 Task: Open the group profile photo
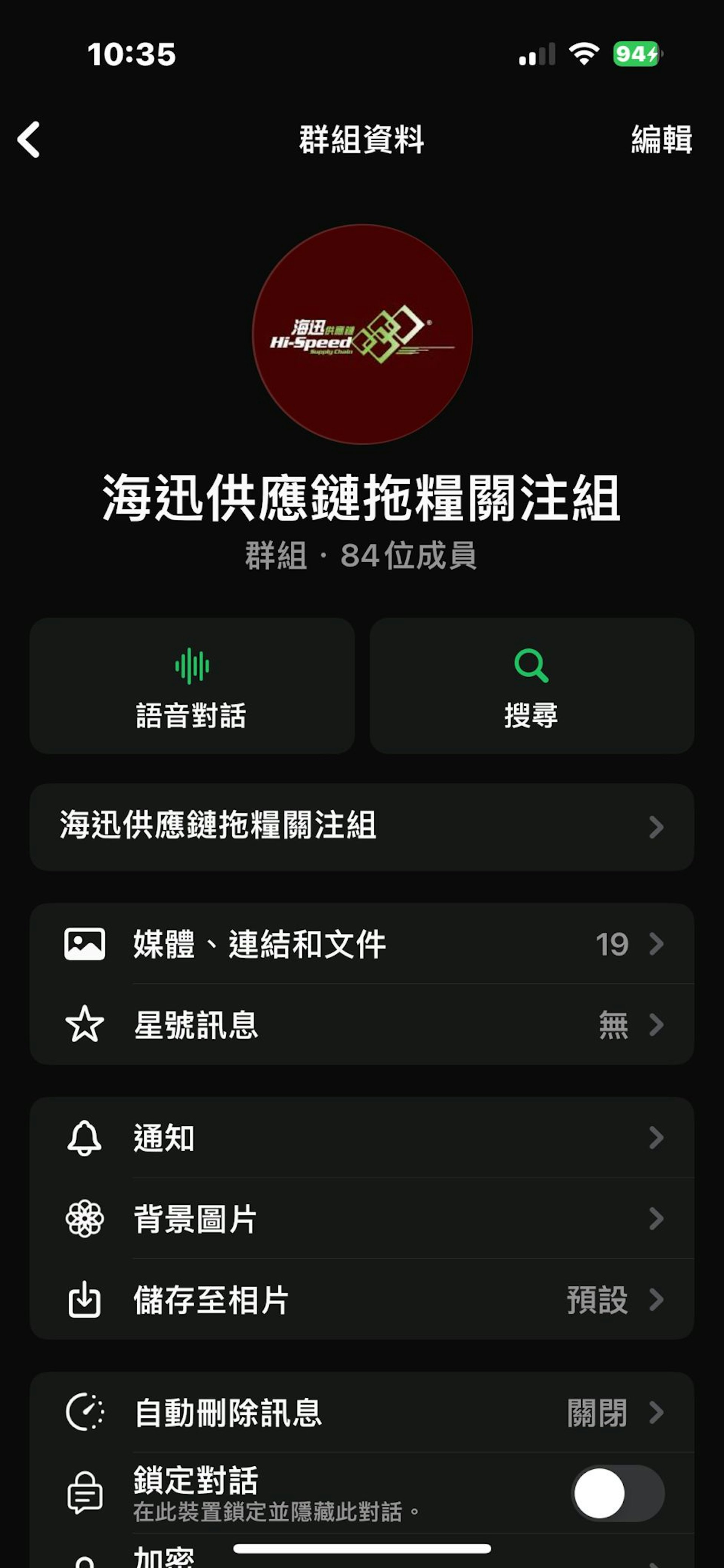click(362, 333)
